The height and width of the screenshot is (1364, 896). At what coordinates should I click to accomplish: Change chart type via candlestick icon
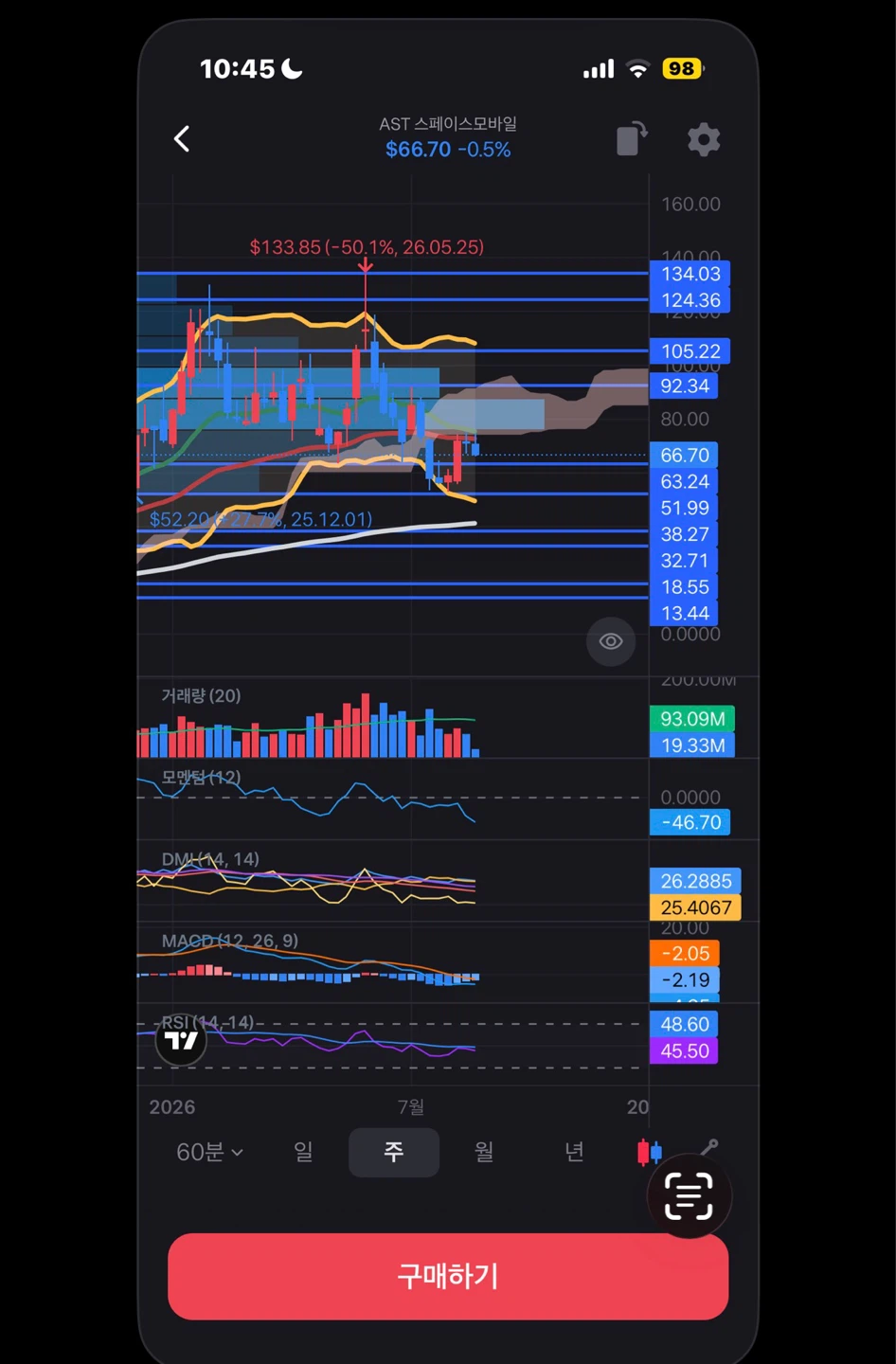tap(650, 1152)
